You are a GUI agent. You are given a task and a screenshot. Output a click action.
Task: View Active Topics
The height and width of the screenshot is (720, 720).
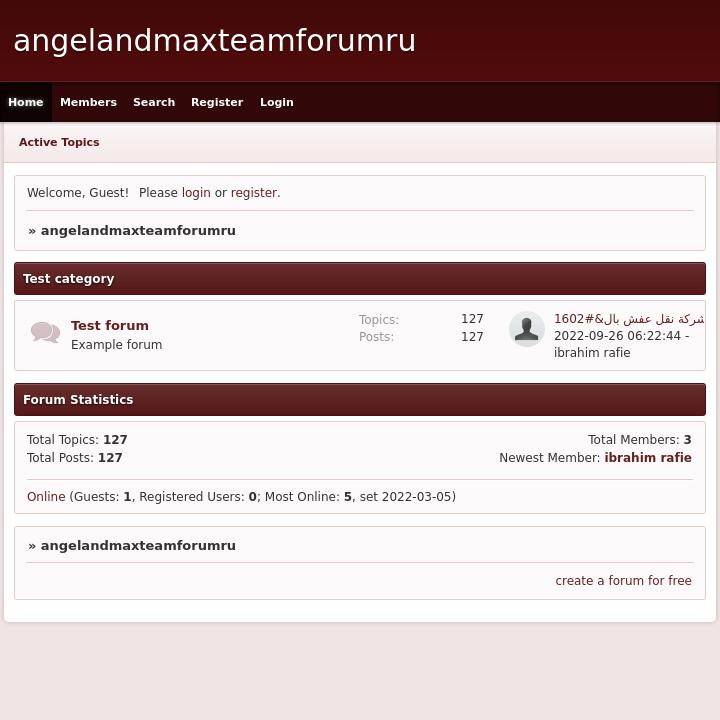(x=59, y=142)
